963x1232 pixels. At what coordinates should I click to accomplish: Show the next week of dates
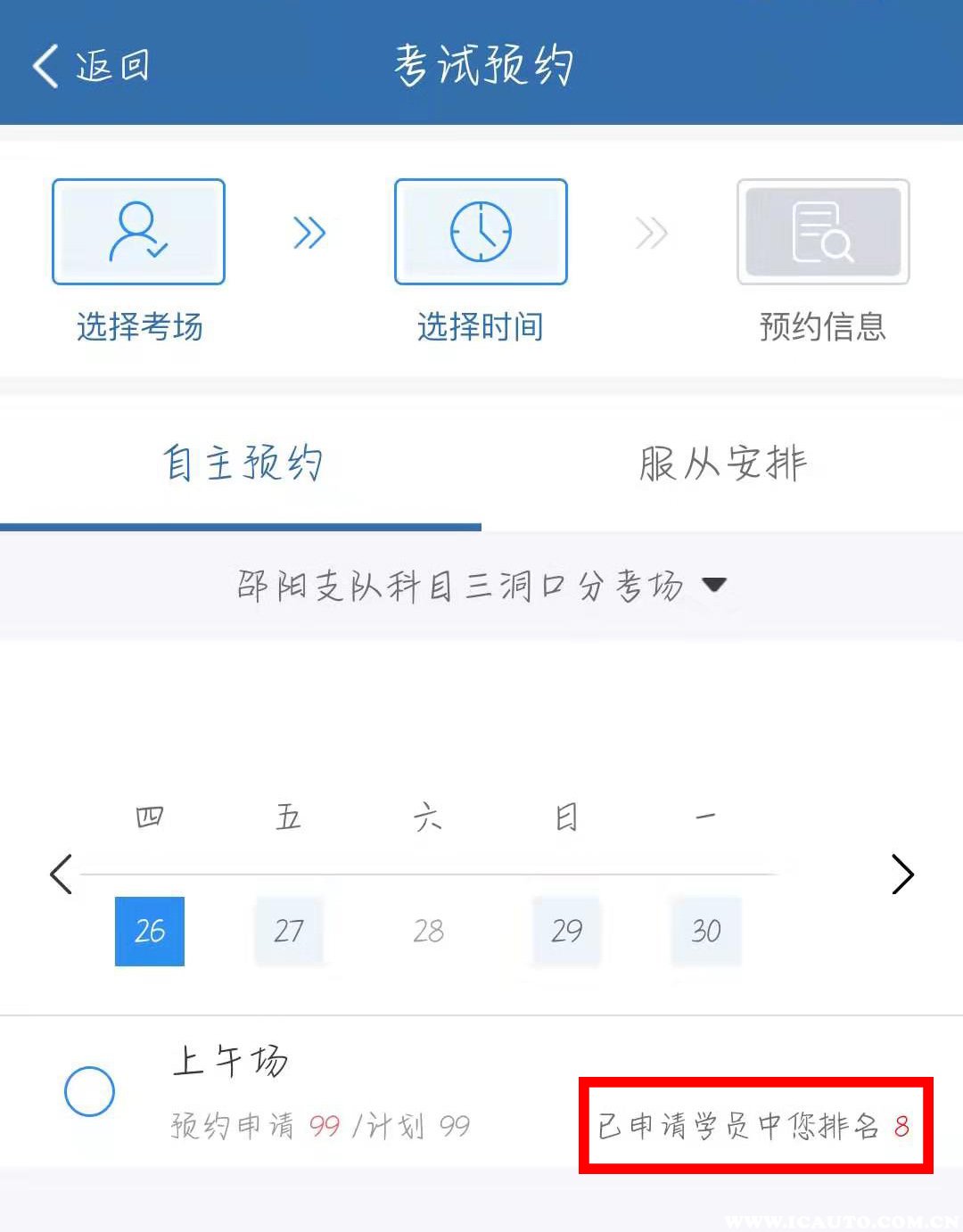click(x=902, y=875)
